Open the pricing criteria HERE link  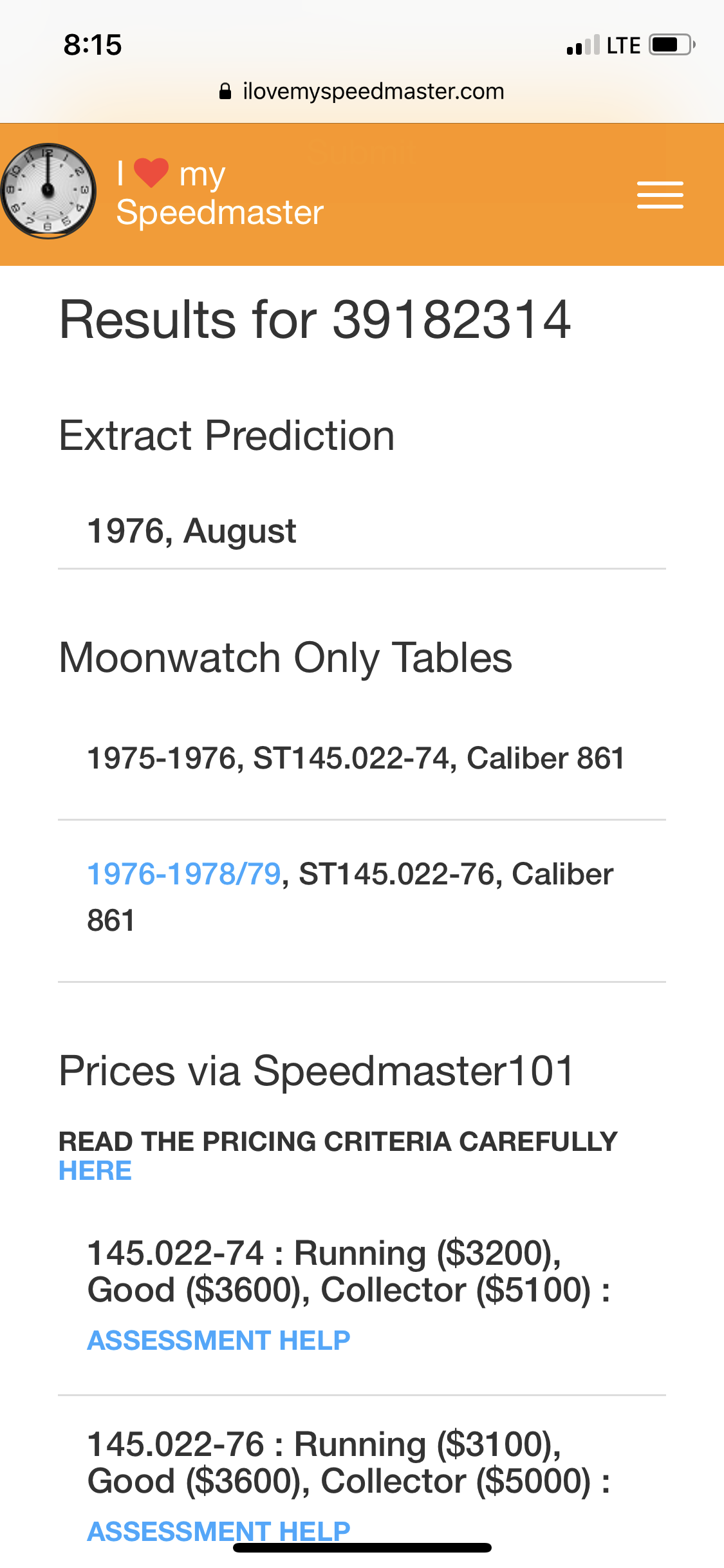coord(95,1171)
